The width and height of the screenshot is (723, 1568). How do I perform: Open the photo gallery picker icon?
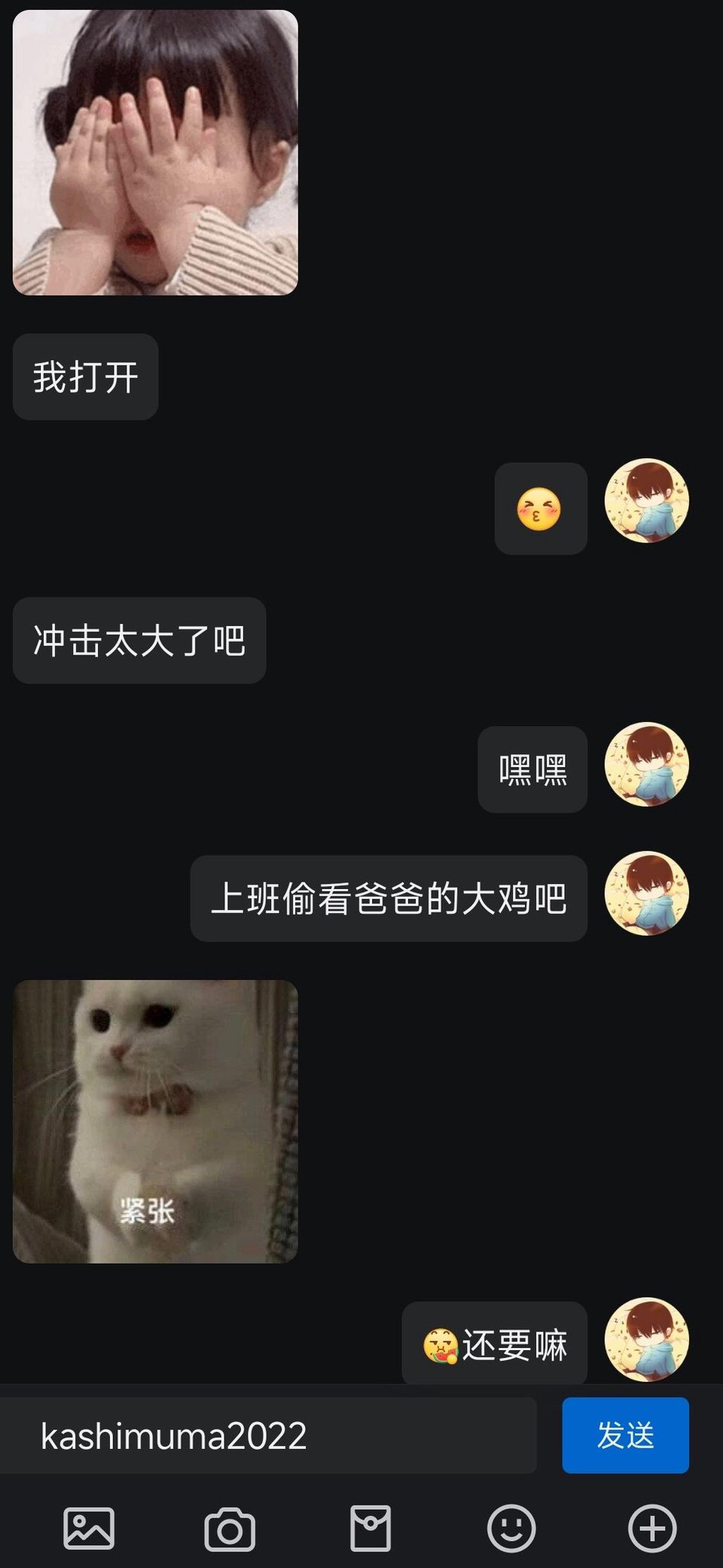tap(89, 1529)
